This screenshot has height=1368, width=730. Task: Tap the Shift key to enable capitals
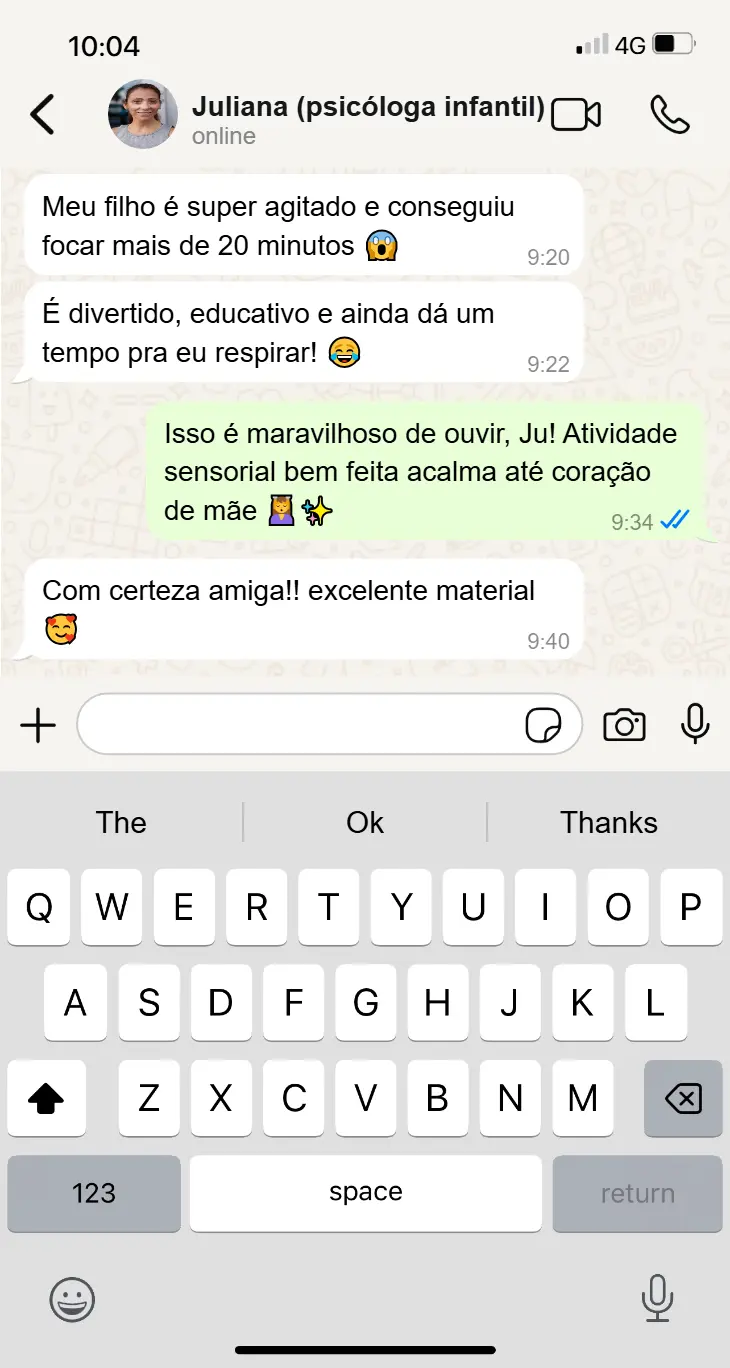click(46, 1098)
